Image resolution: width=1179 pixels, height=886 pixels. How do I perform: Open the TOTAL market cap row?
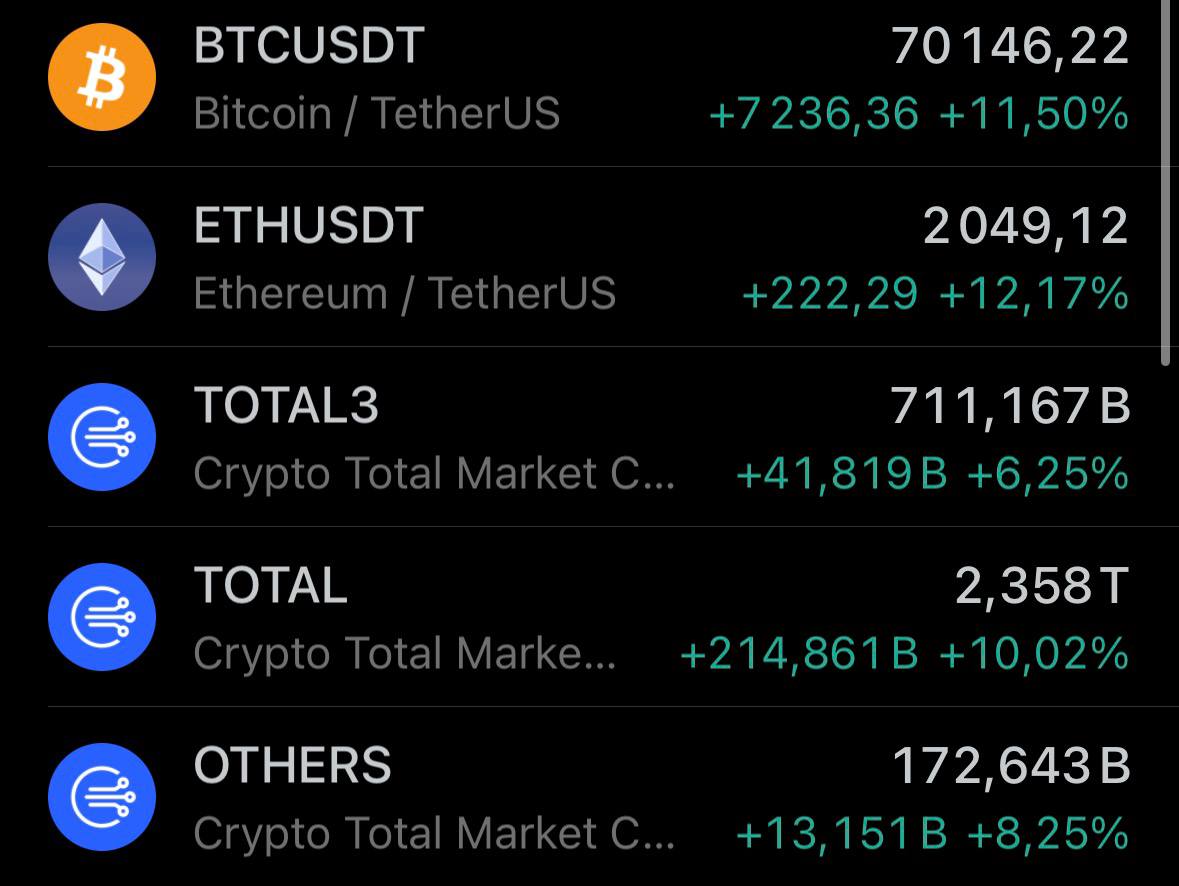click(x=589, y=618)
